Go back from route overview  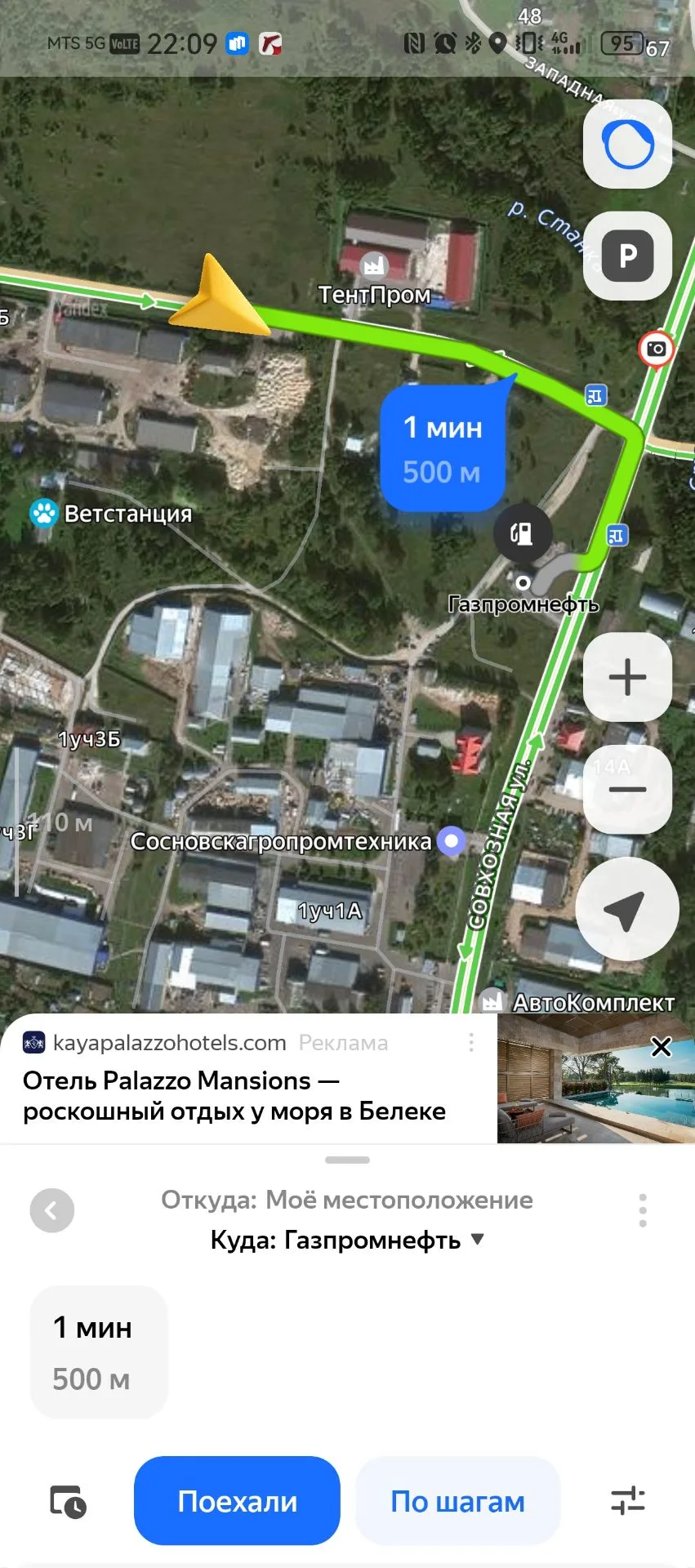(x=52, y=1210)
